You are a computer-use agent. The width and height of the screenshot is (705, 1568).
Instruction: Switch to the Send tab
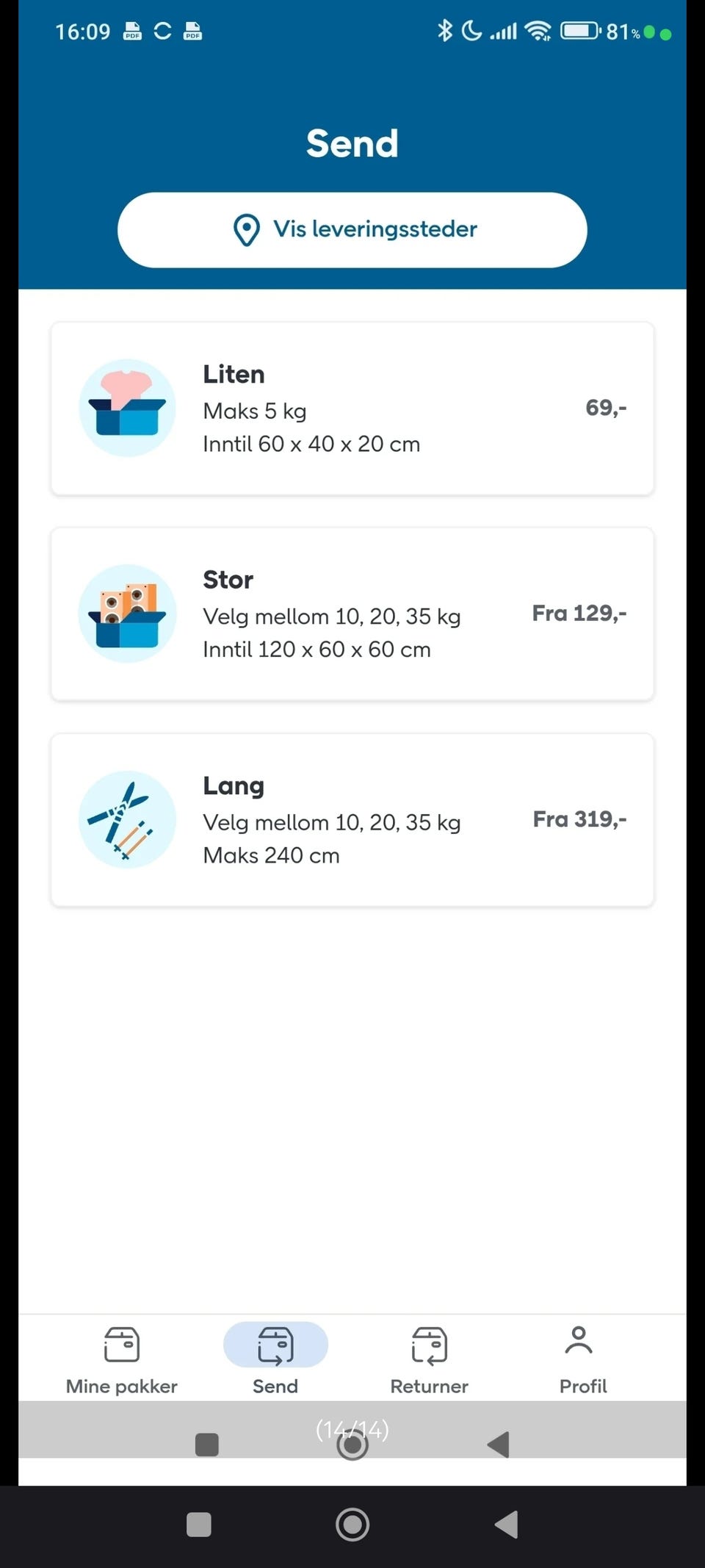click(x=275, y=1359)
